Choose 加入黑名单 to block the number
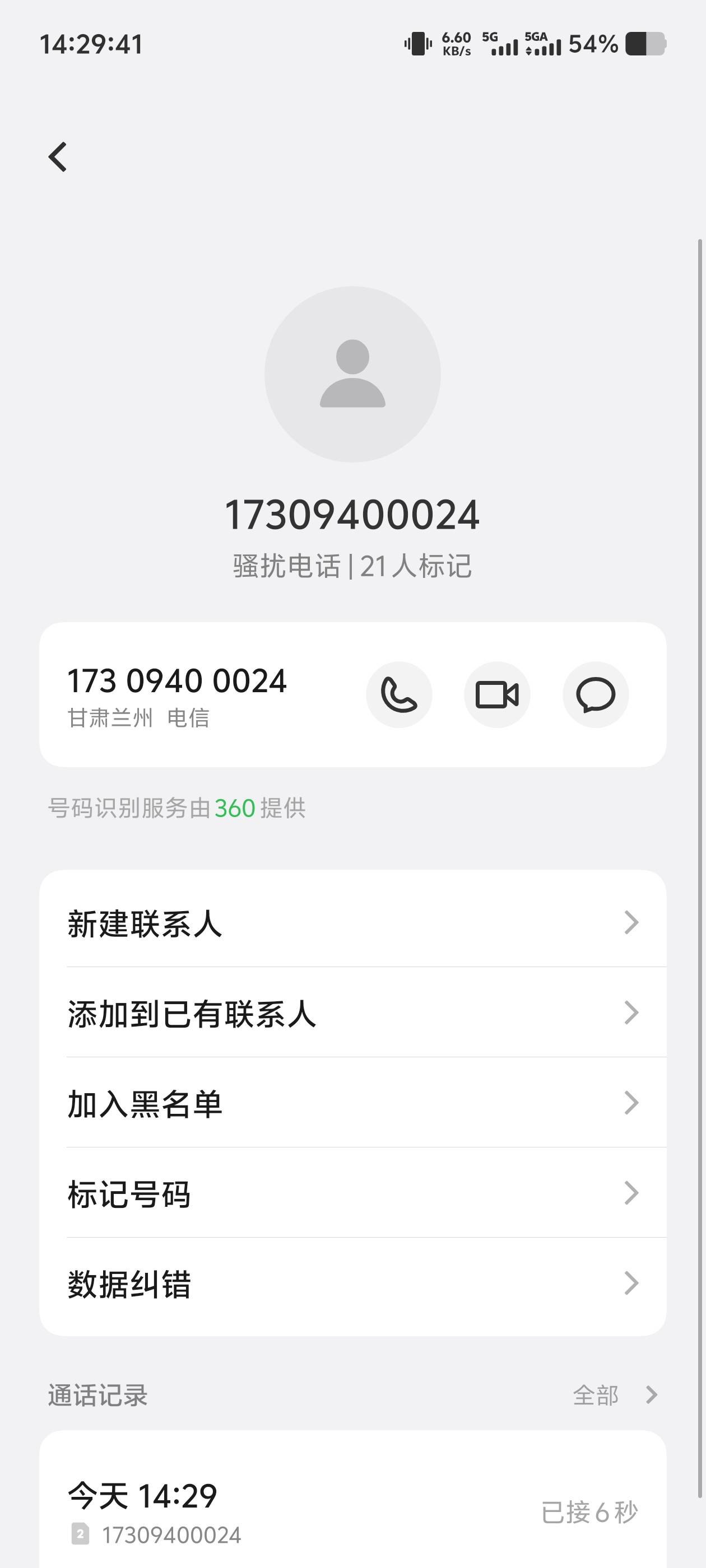706x1568 pixels. coord(352,1102)
